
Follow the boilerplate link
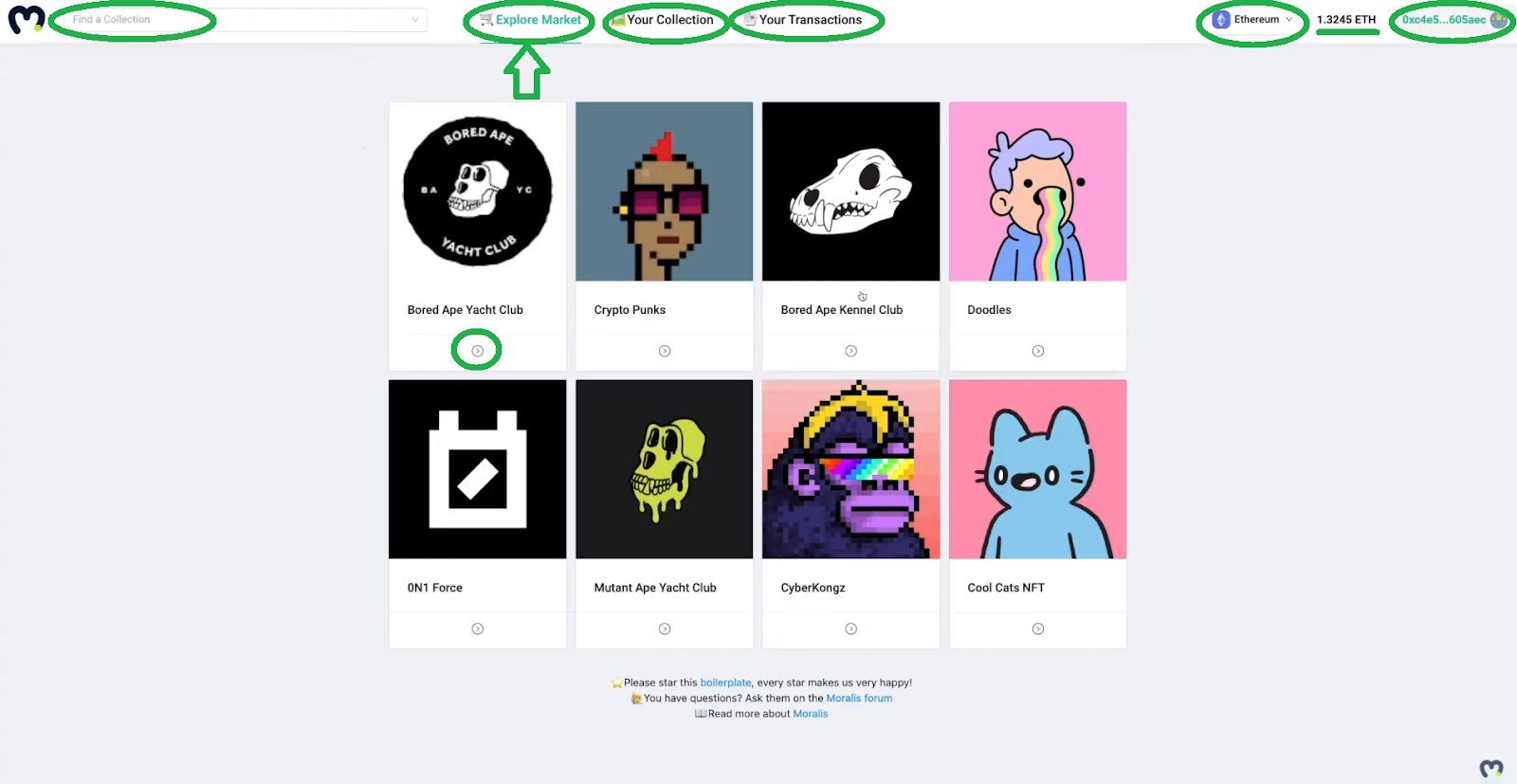[725, 683]
